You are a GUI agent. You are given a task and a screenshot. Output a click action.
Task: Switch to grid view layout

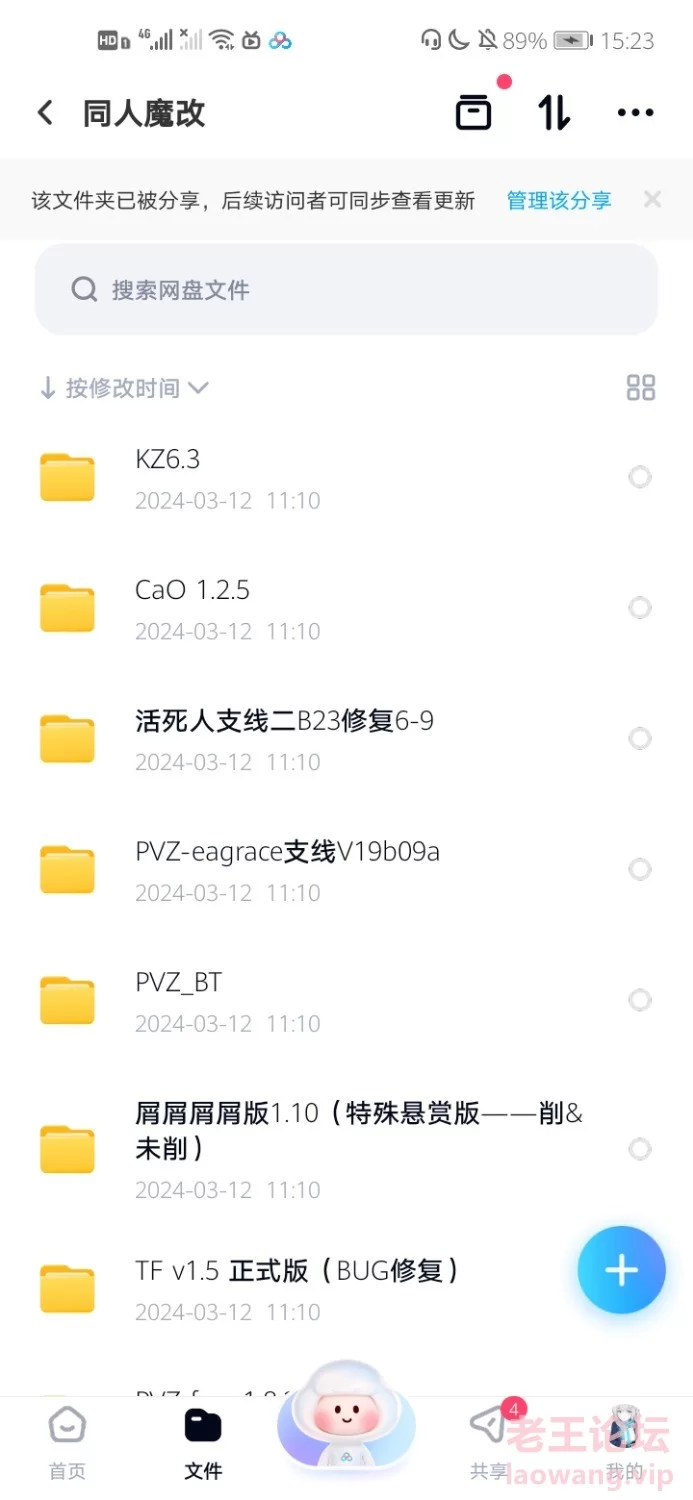(641, 388)
